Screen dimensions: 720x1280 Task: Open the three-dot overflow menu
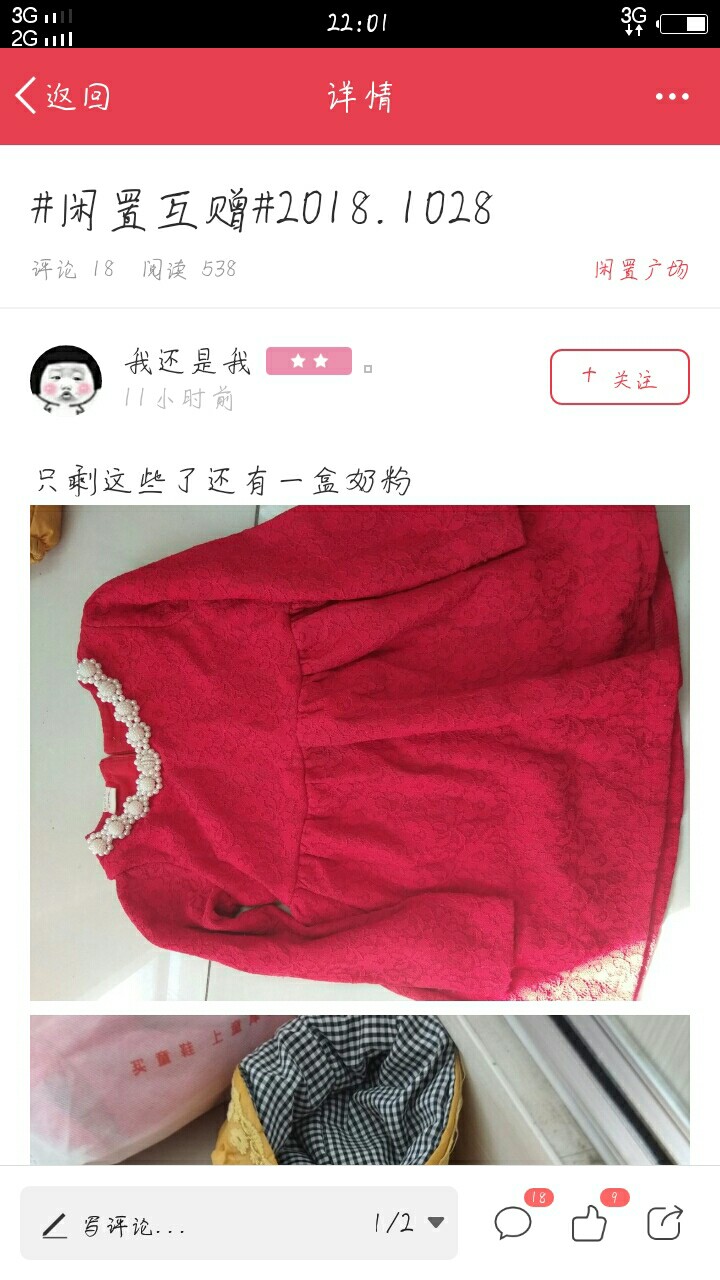pyautogui.click(x=672, y=96)
